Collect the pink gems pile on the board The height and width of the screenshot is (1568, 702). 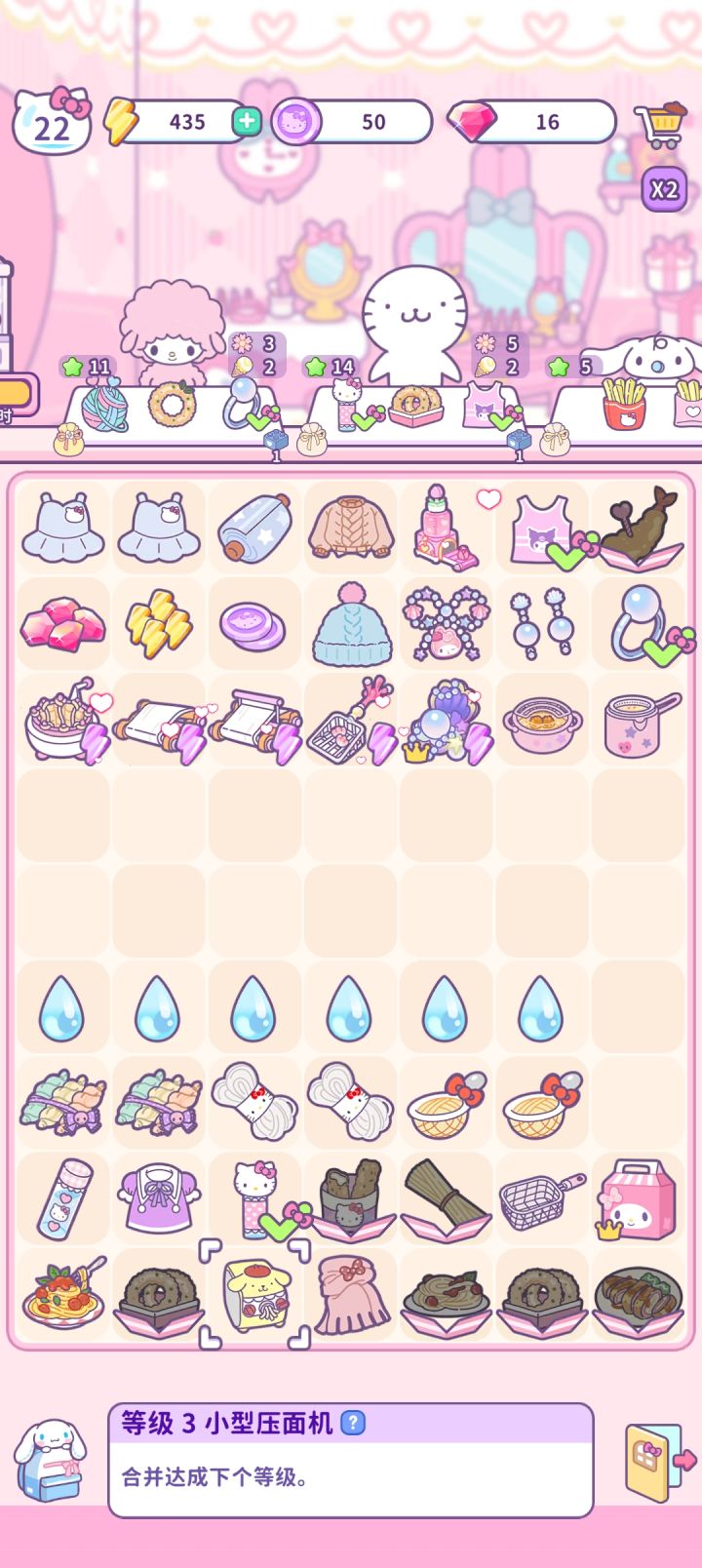pyautogui.click(x=63, y=624)
